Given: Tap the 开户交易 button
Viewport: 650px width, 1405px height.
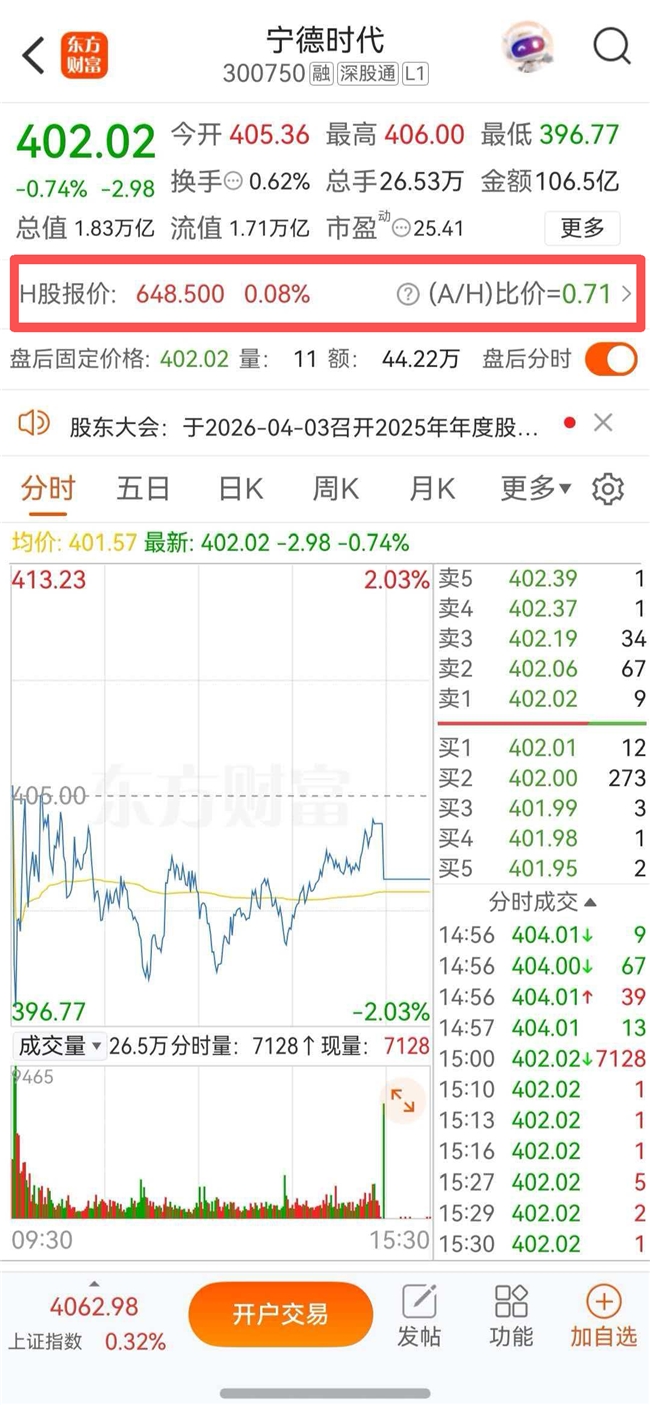Looking at the screenshot, I should click(280, 1315).
